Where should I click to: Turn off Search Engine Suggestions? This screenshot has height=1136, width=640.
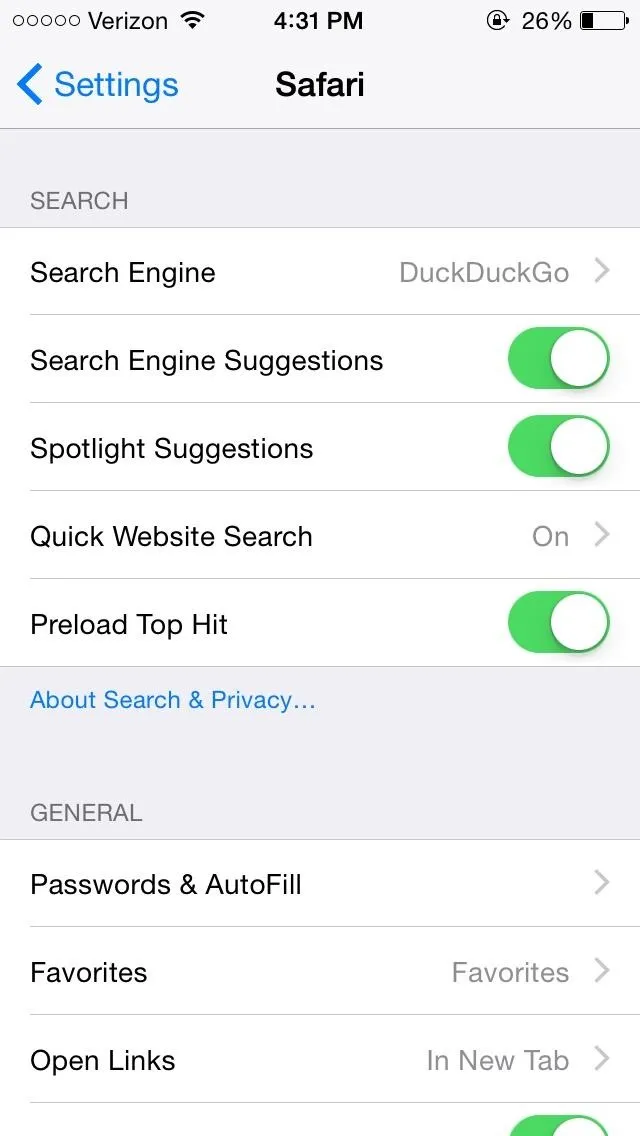(x=558, y=359)
